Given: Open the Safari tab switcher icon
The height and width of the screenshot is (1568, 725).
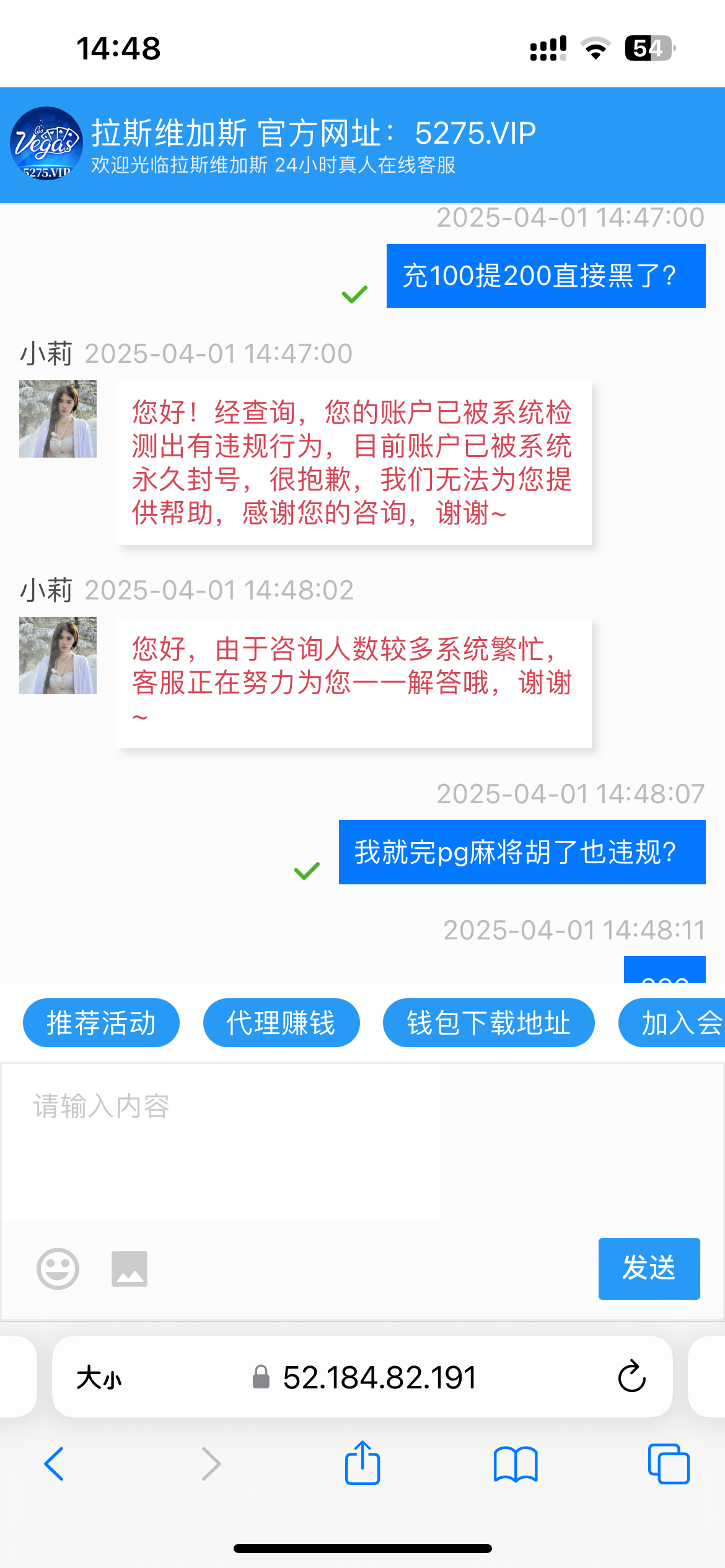Looking at the screenshot, I should [x=668, y=1464].
